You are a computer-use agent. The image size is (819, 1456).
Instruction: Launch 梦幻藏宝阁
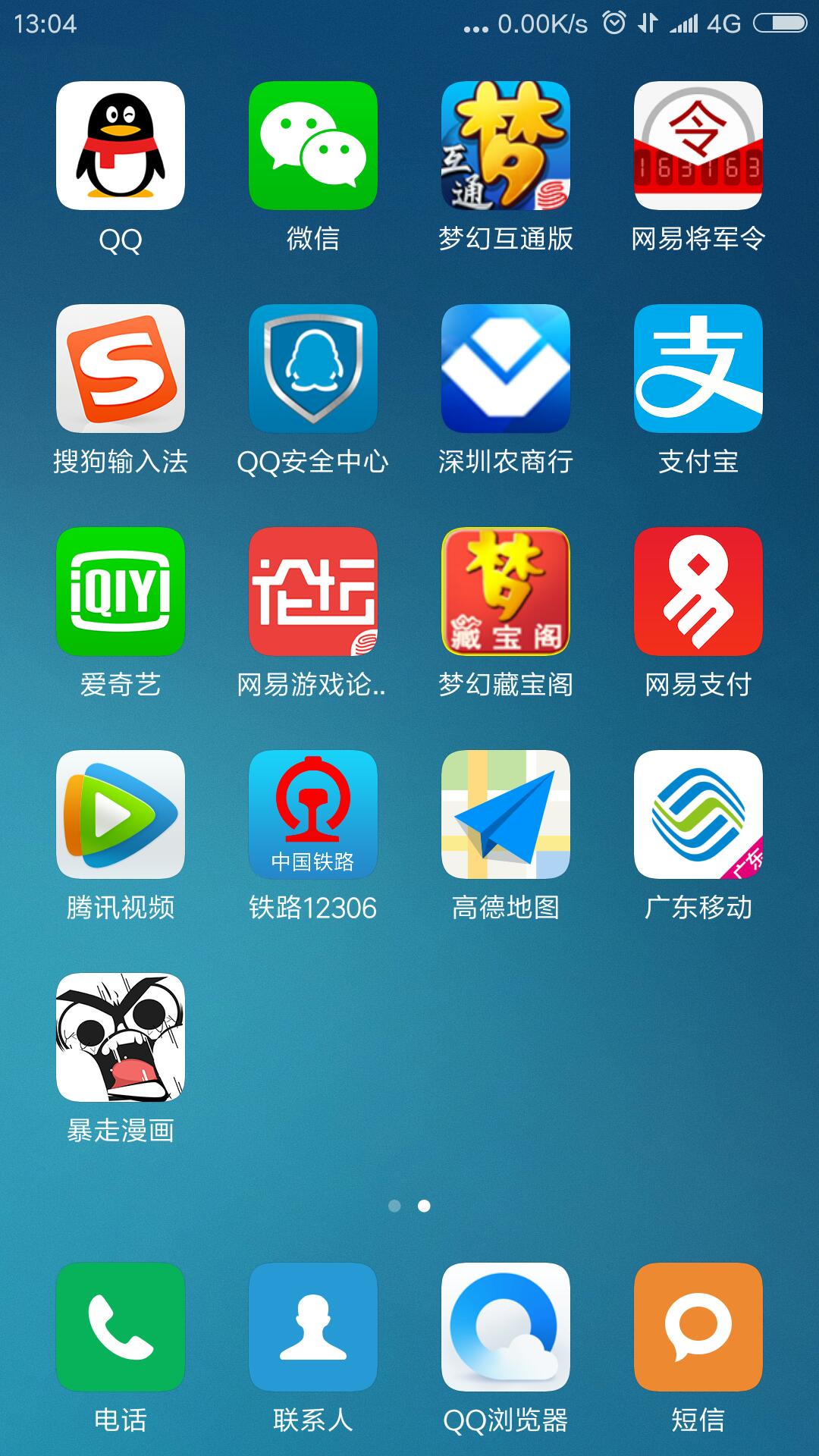[506, 591]
